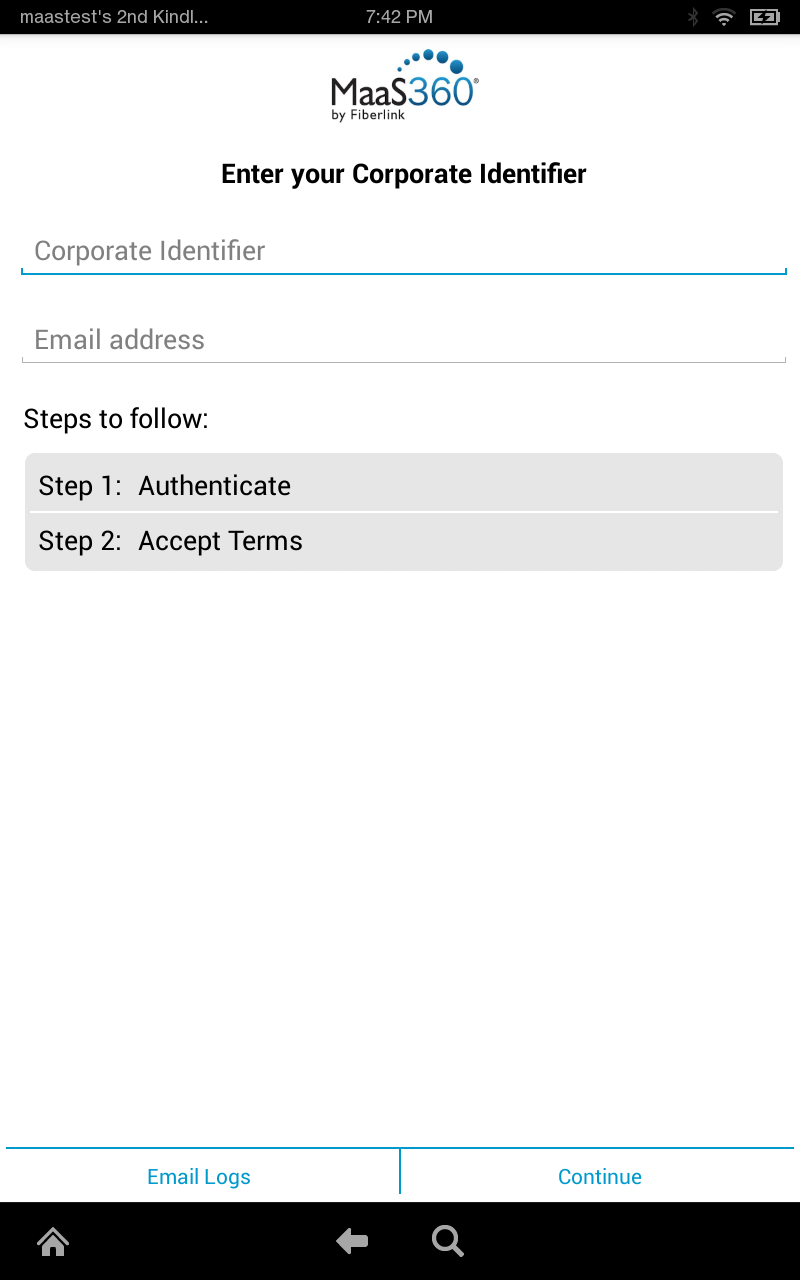The height and width of the screenshot is (1280, 800).
Task: Select the Steps to follow label
Action: (x=115, y=418)
